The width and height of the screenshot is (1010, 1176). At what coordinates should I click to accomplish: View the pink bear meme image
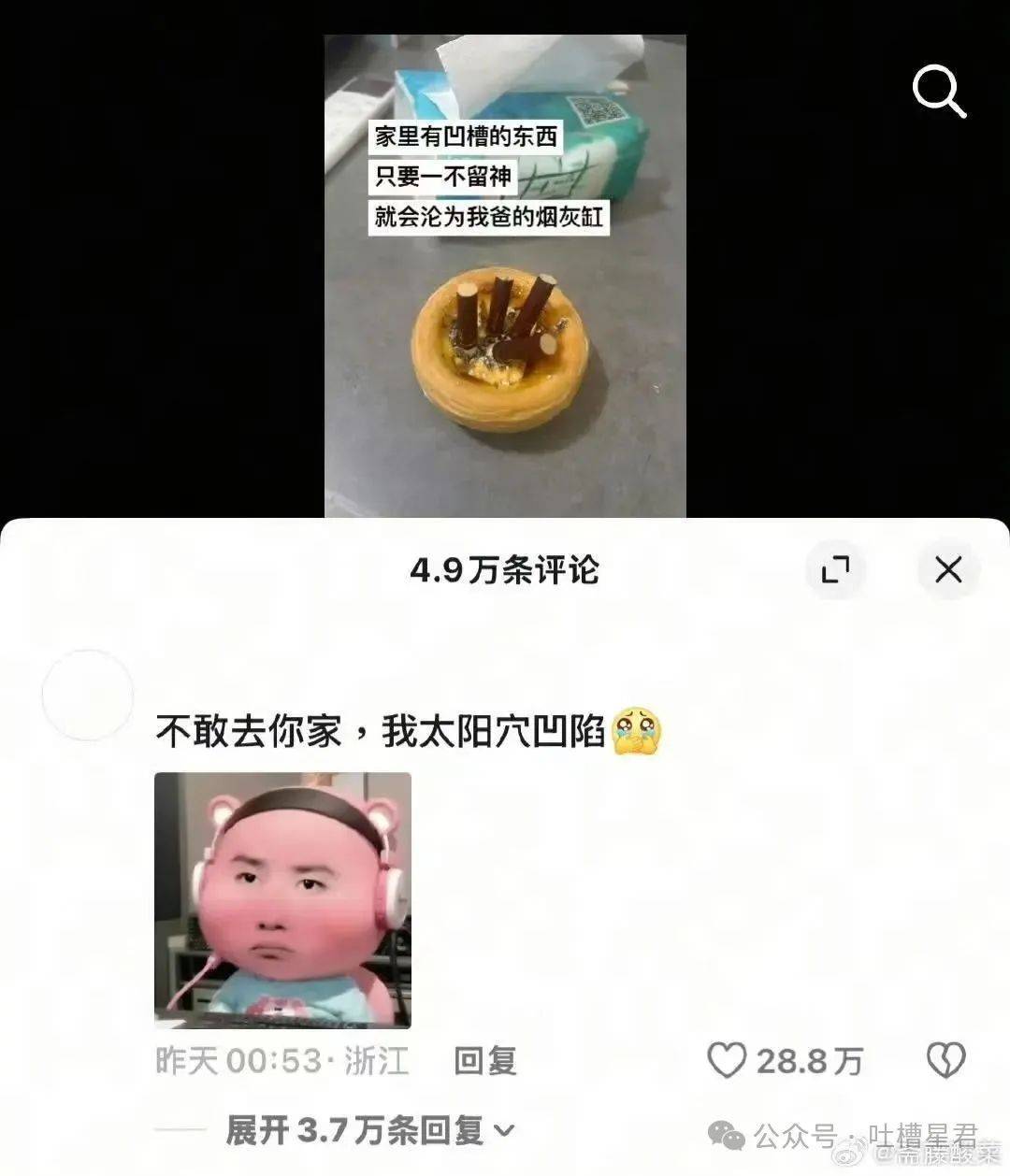coord(282,899)
